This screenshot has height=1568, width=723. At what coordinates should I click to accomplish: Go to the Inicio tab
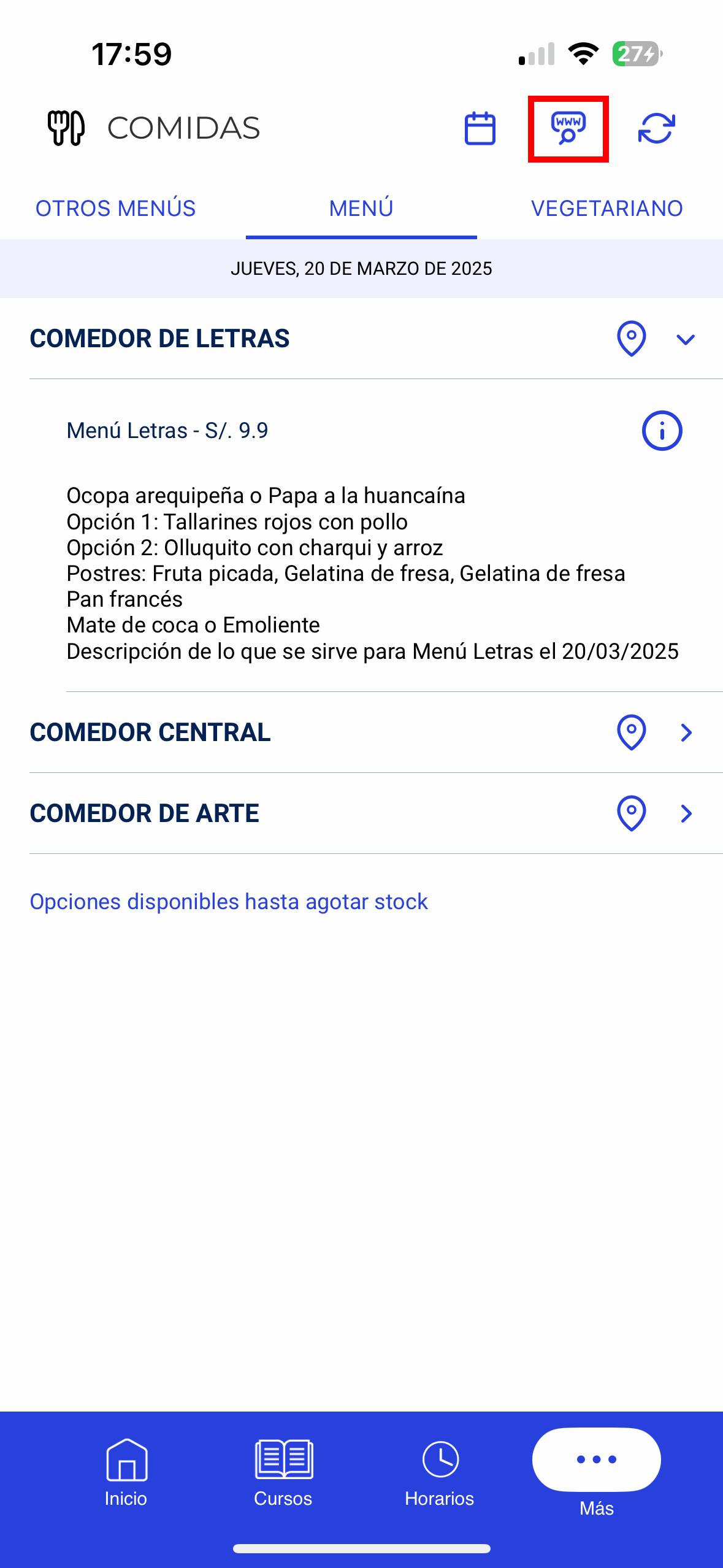(x=126, y=1472)
